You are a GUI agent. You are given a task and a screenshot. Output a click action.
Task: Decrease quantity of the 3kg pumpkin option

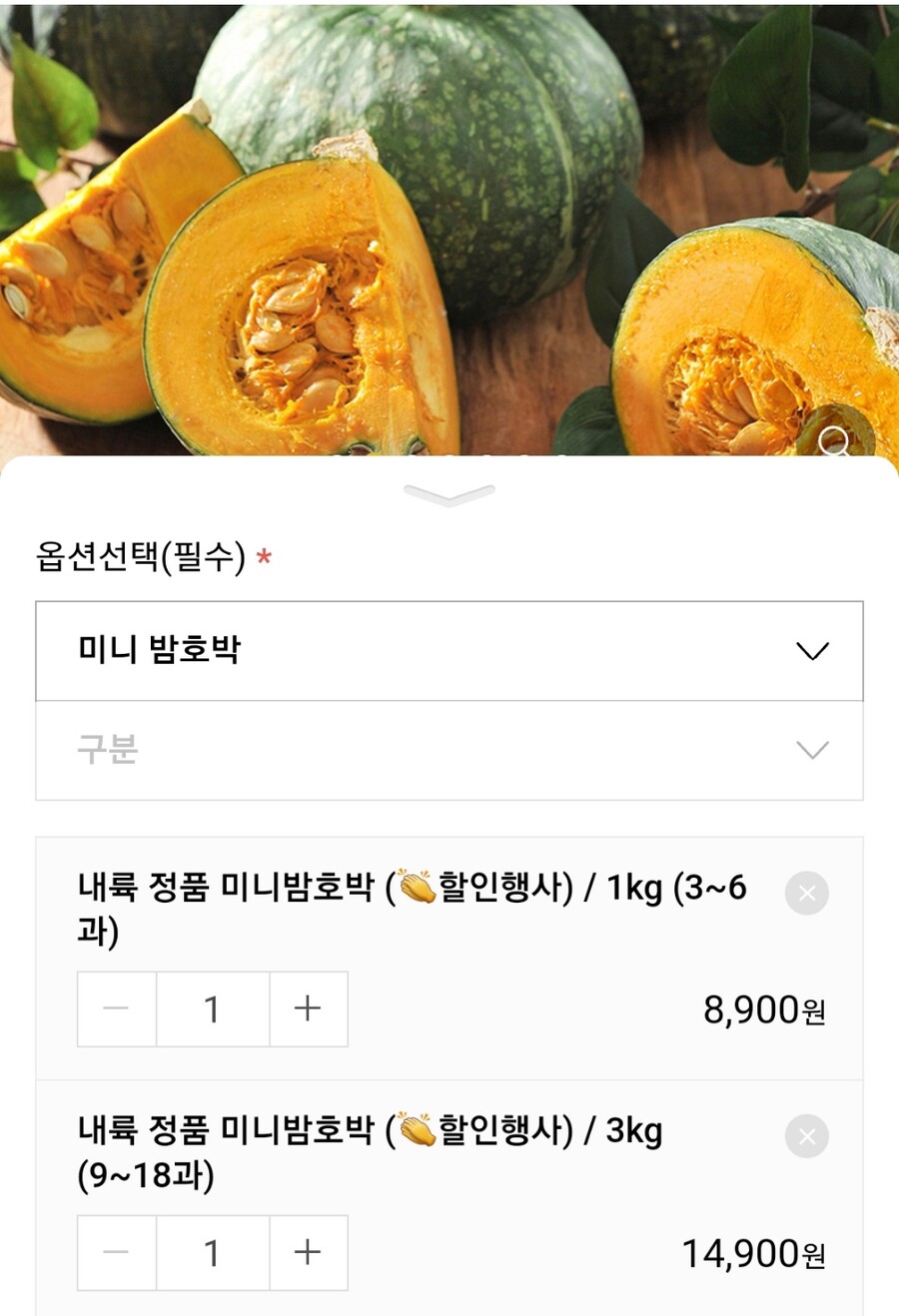(116, 1253)
